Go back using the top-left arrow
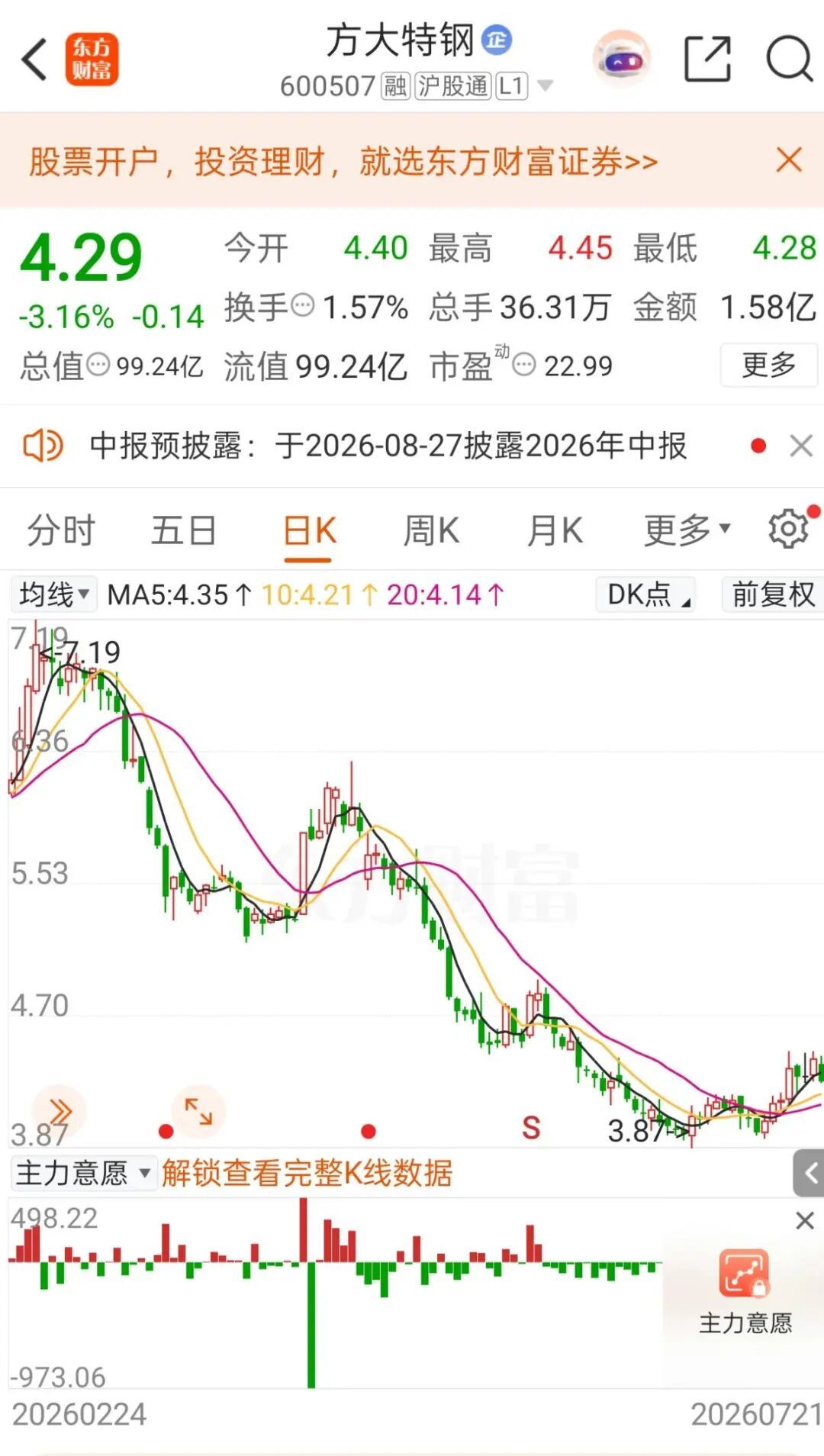The image size is (824, 1456). (x=34, y=59)
